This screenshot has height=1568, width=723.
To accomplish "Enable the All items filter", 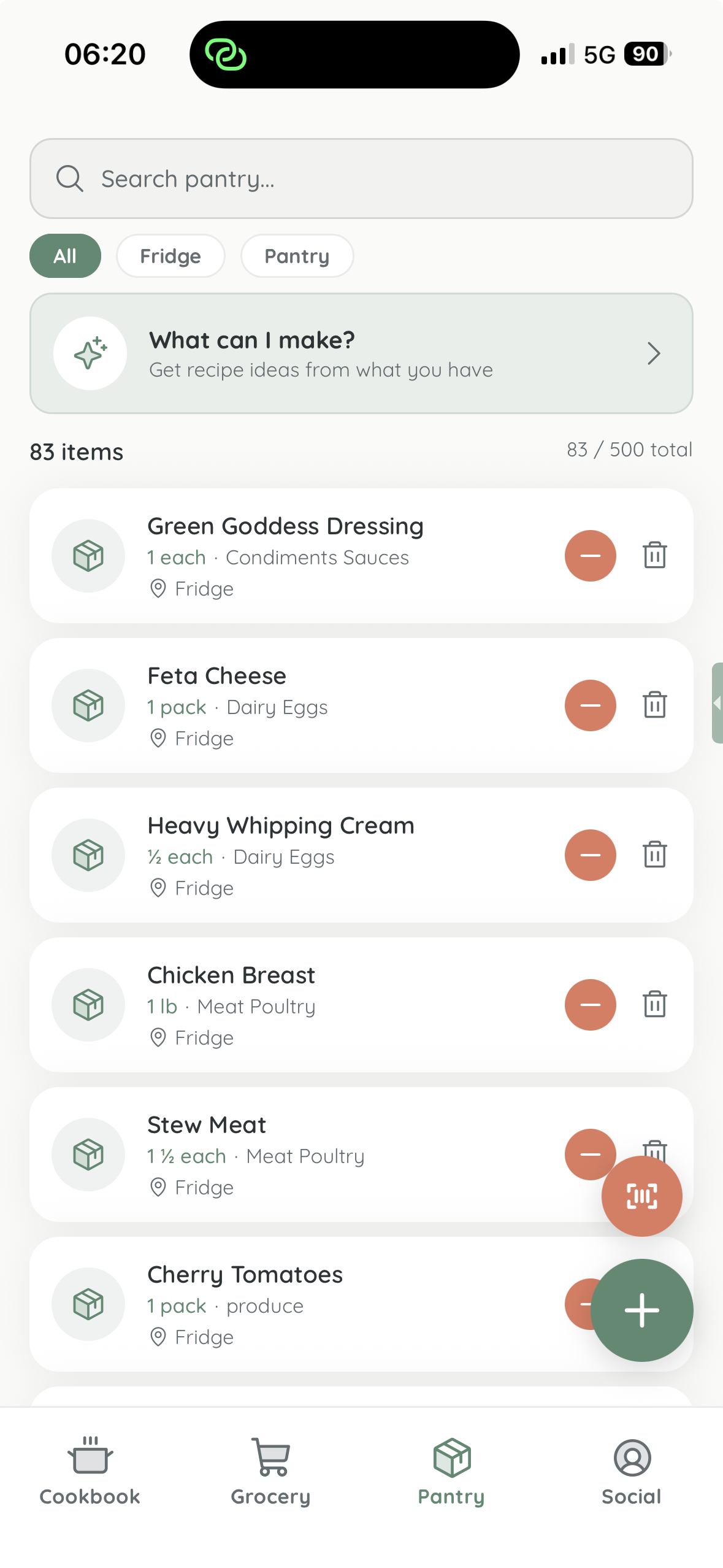I will click(x=65, y=256).
